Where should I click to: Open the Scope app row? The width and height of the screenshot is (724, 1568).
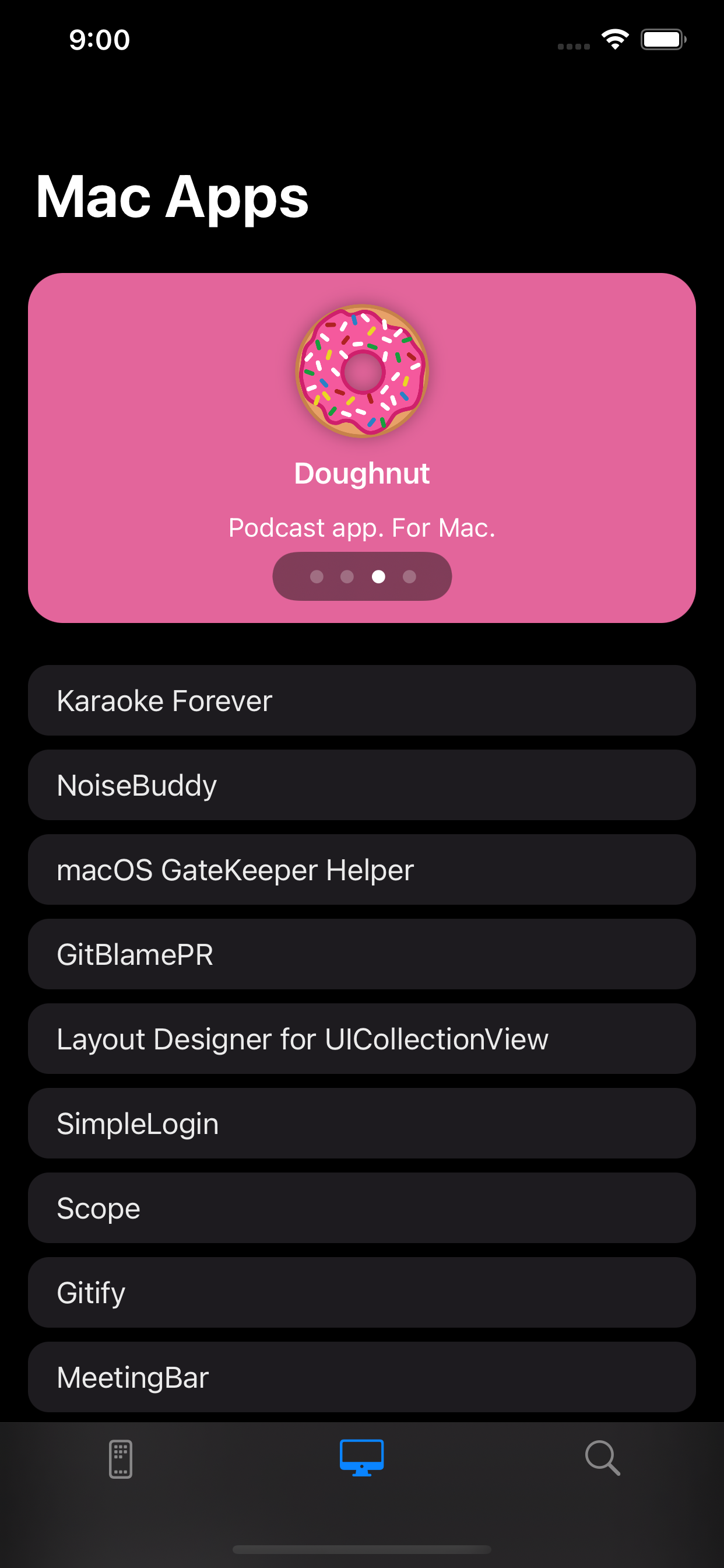point(362,1207)
